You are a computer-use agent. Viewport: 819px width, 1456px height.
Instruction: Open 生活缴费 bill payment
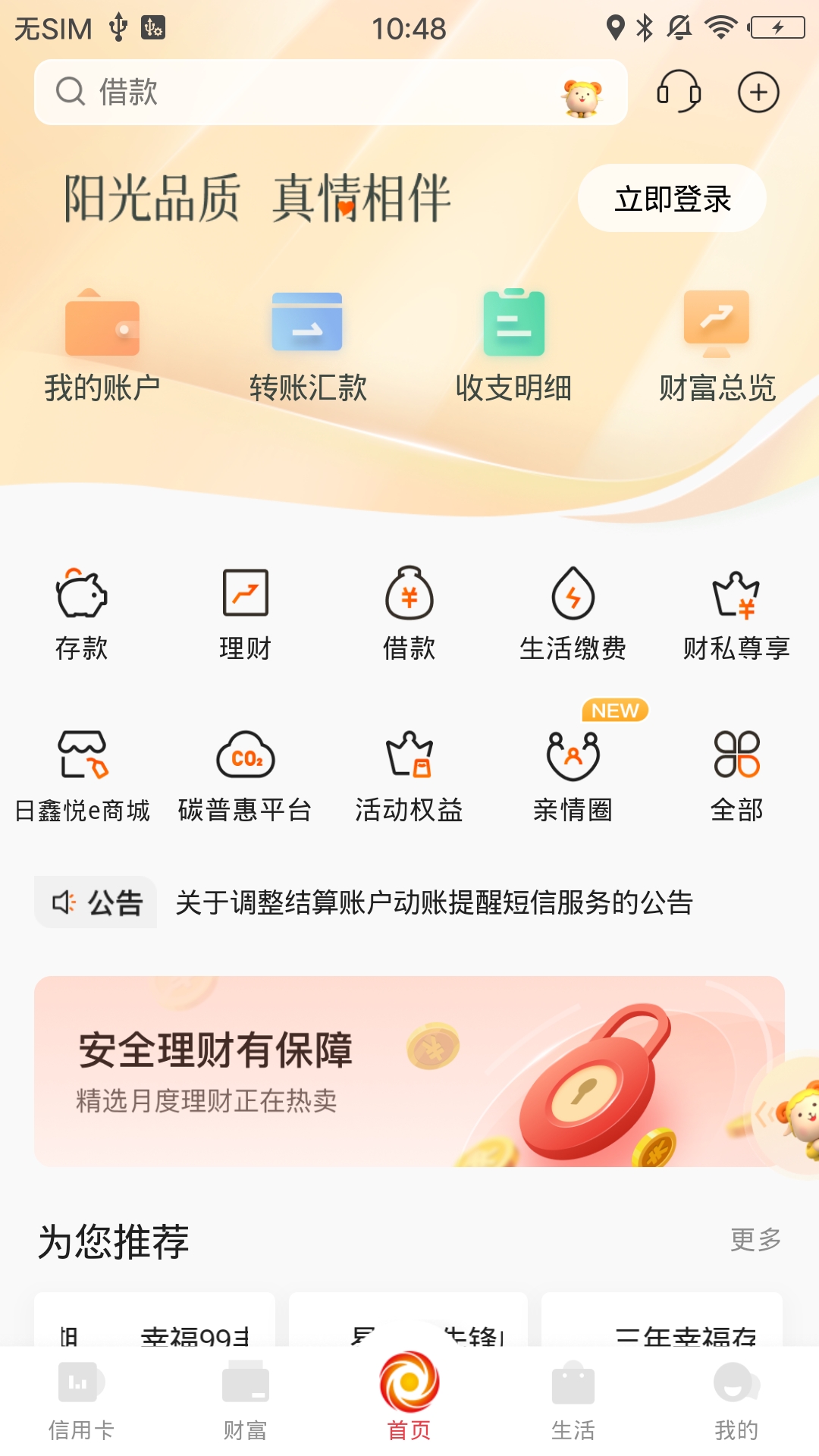(573, 610)
